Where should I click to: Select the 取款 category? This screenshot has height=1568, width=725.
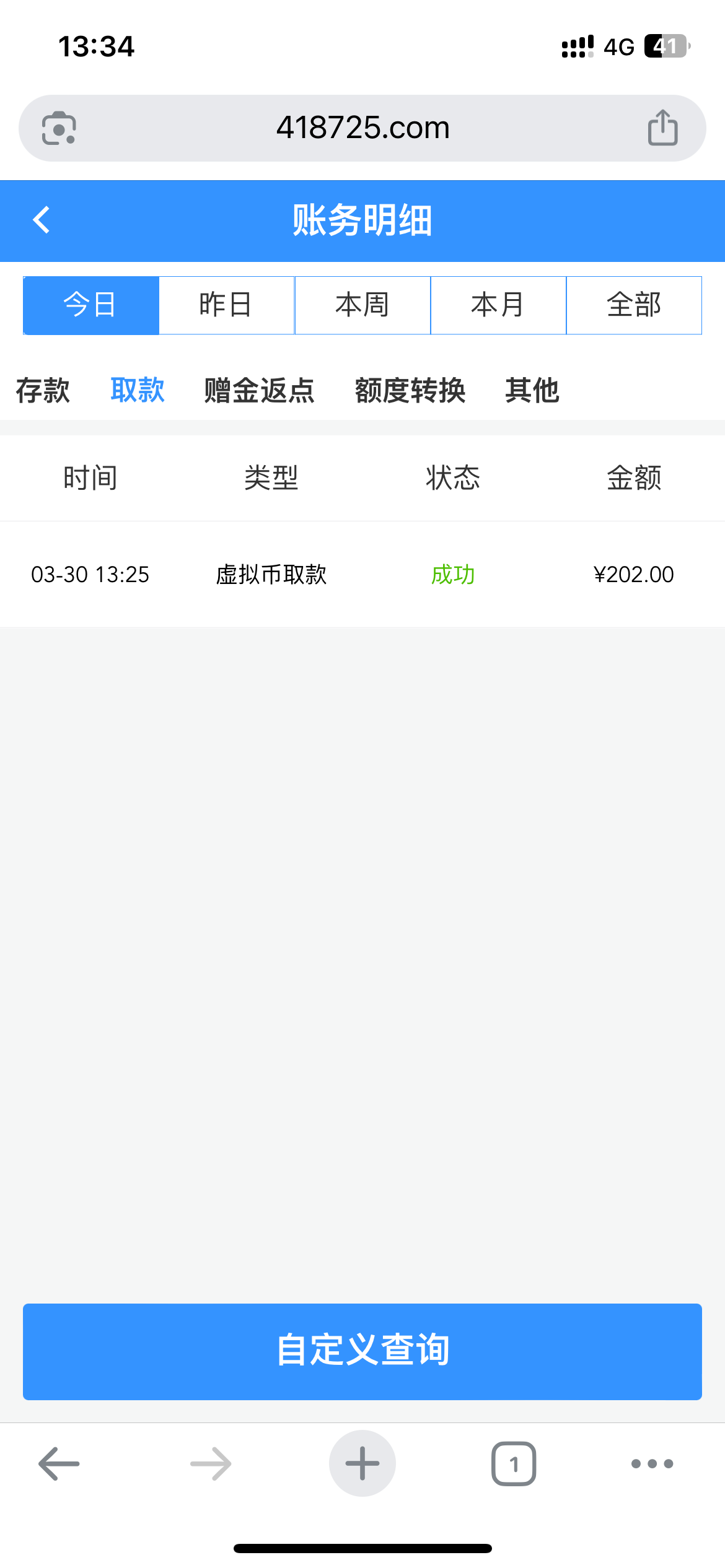click(x=138, y=391)
